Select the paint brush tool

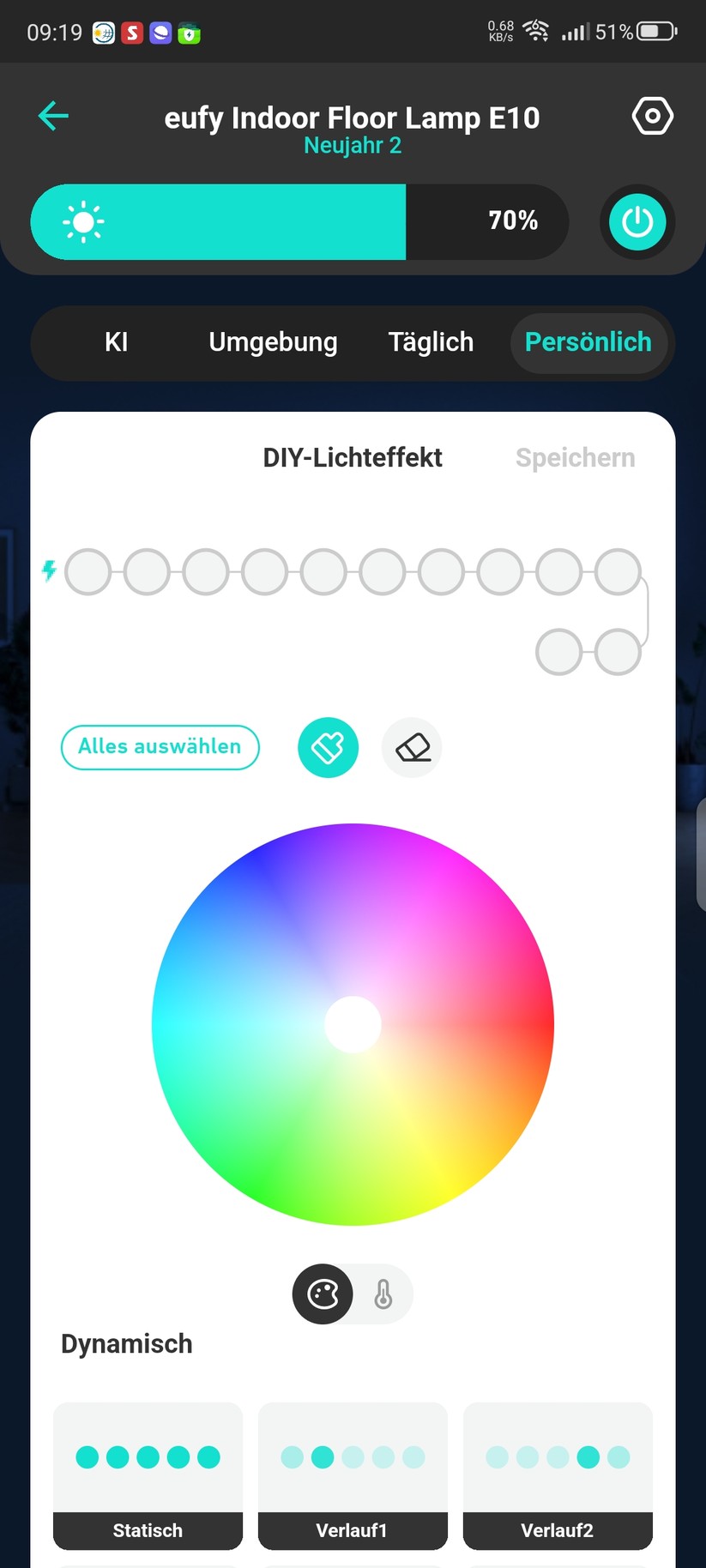[327, 747]
